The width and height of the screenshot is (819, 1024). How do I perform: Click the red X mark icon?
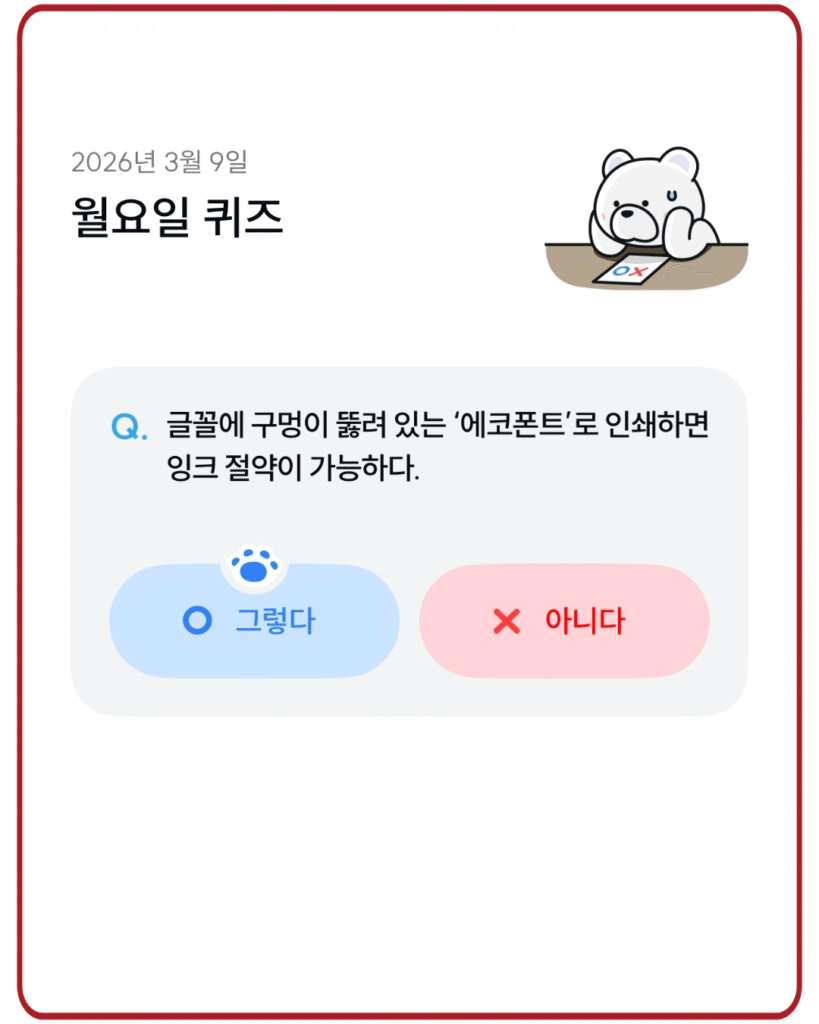click(x=509, y=621)
